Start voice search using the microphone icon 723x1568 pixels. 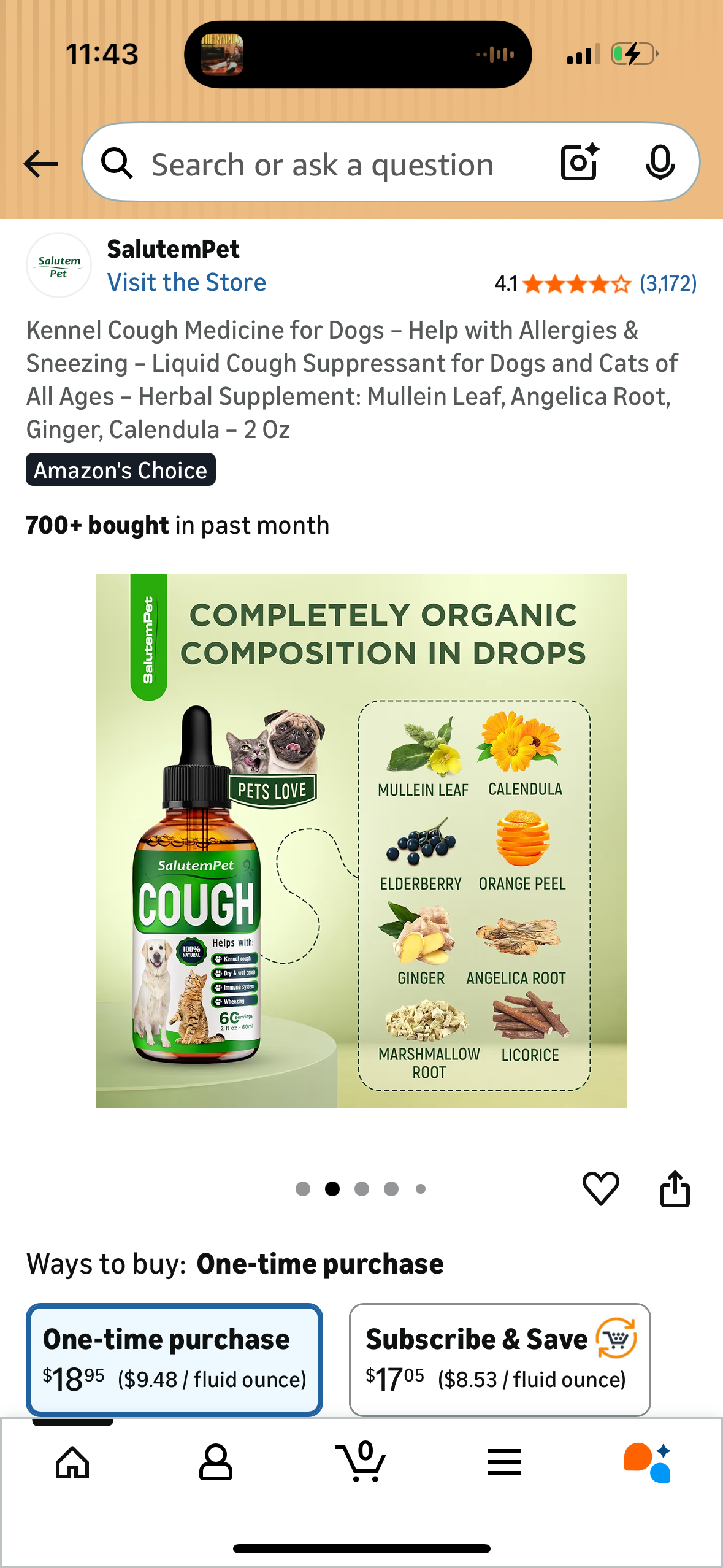coord(660,163)
